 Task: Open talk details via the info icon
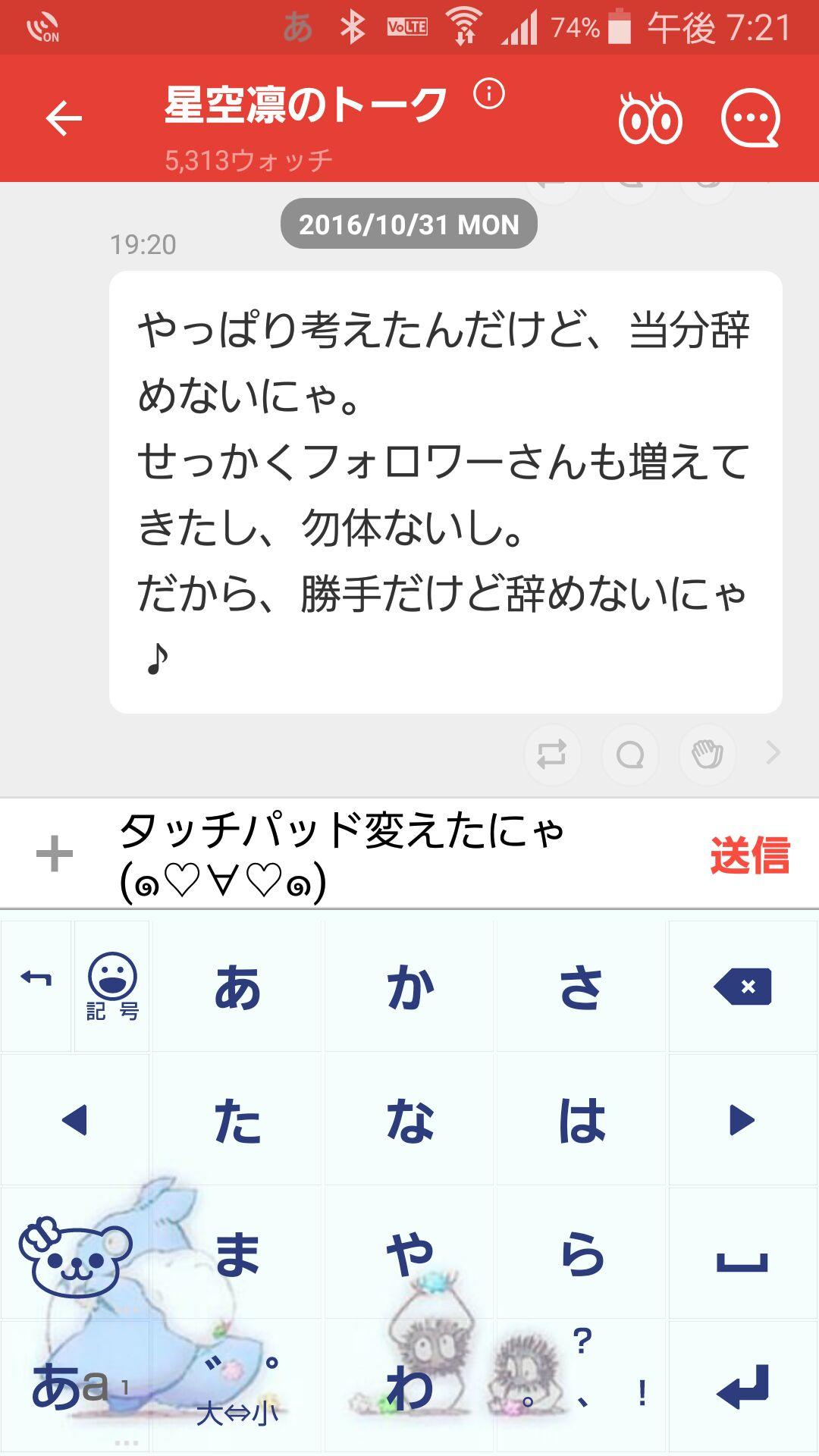[489, 96]
